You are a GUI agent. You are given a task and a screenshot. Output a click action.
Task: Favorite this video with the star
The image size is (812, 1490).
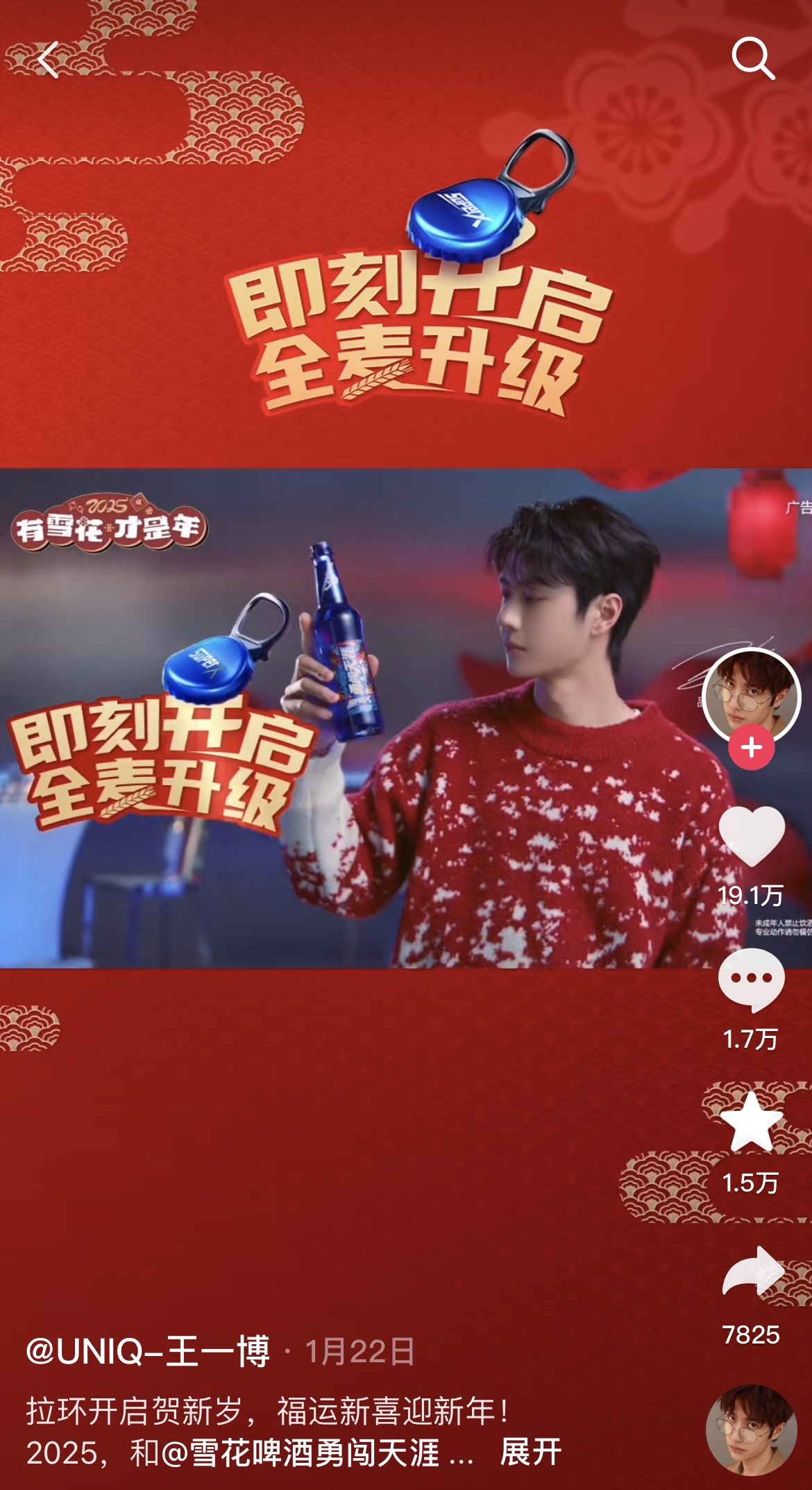pyautogui.click(x=752, y=1122)
